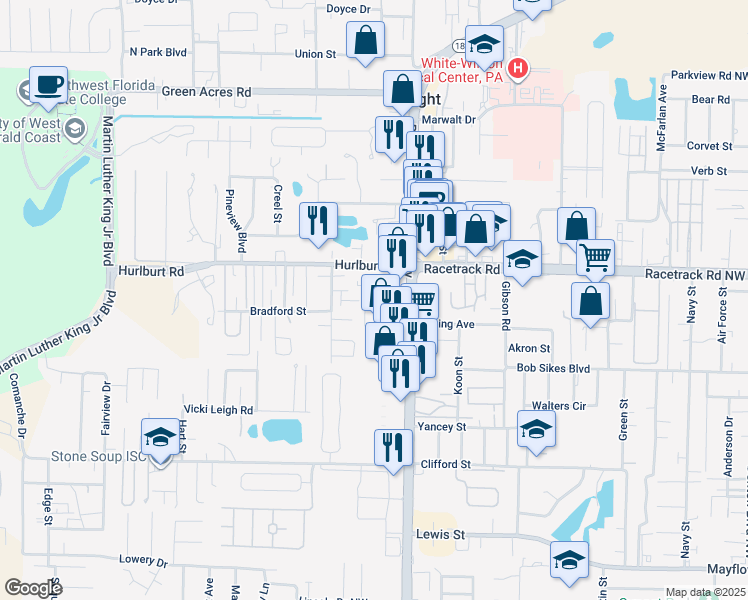Open the shopping cart marker on Racetrack Rd NW
The width and height of the screenshot is (748, 600).
tap(595, 258)
